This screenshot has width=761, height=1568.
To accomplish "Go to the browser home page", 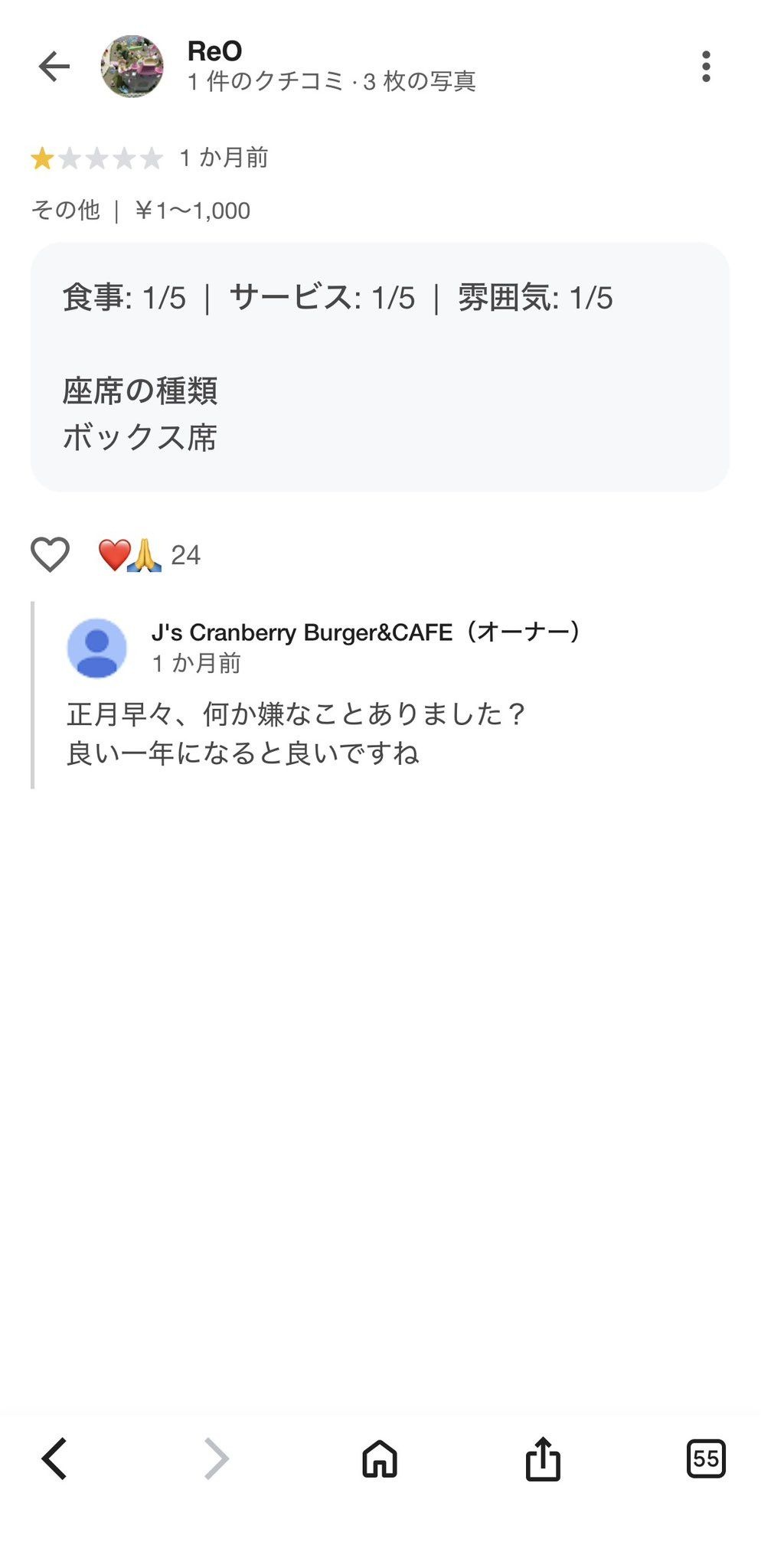I will pyautogui.click(x=380, y=1459).
